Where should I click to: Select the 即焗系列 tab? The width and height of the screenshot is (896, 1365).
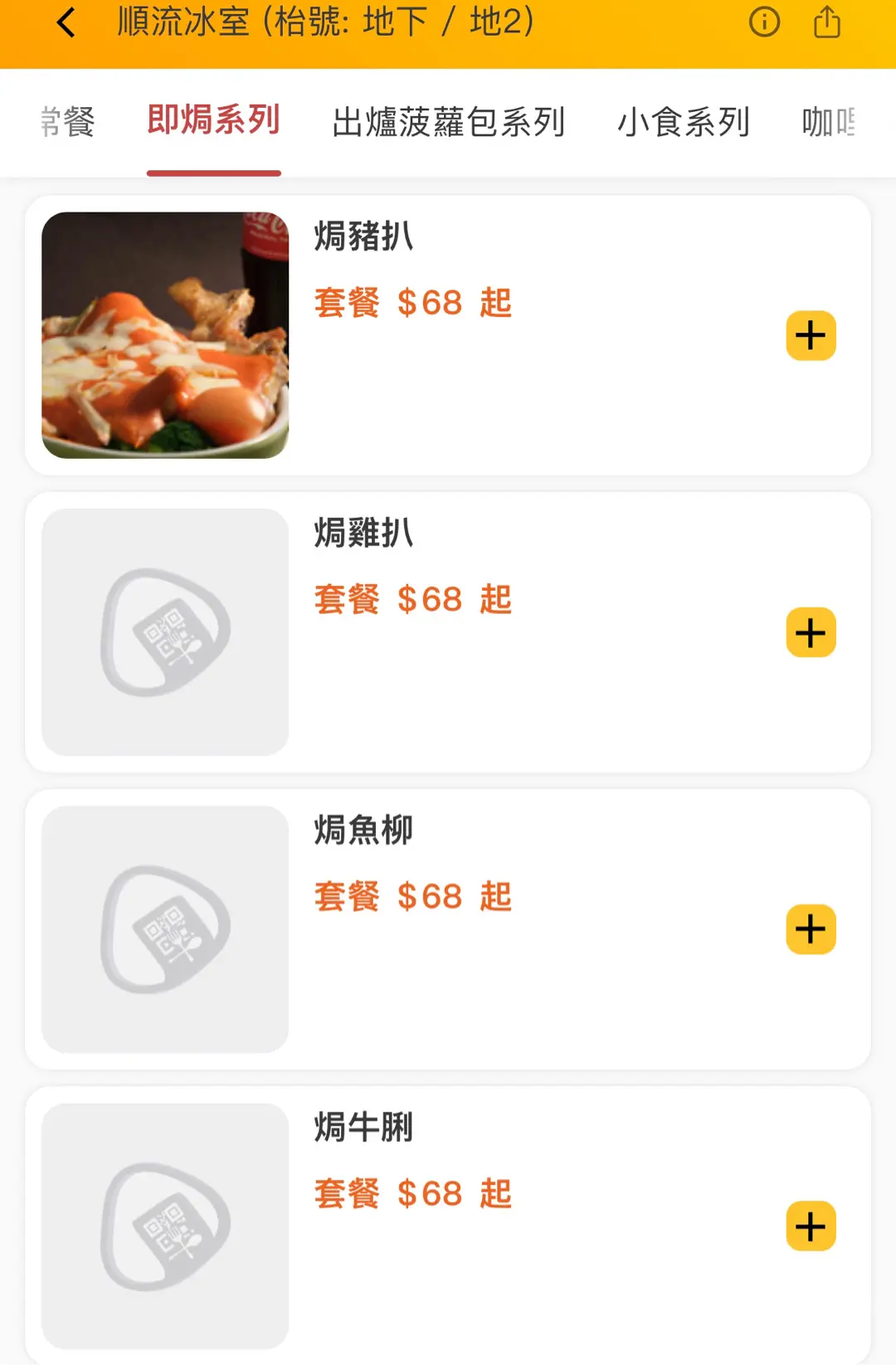[x=213, y=120]
